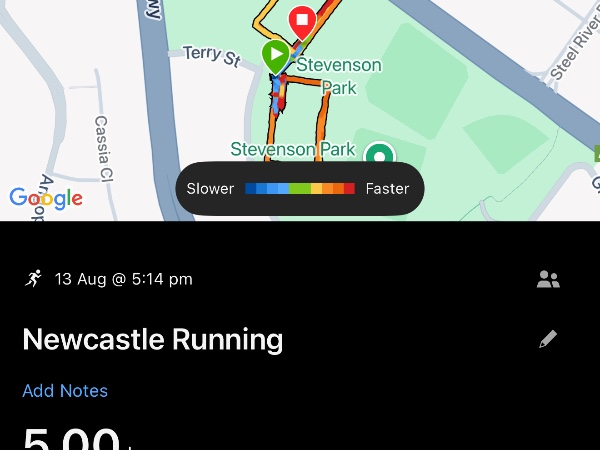
Task: Edit the Newcastle Running title
Action: point(547,340)
